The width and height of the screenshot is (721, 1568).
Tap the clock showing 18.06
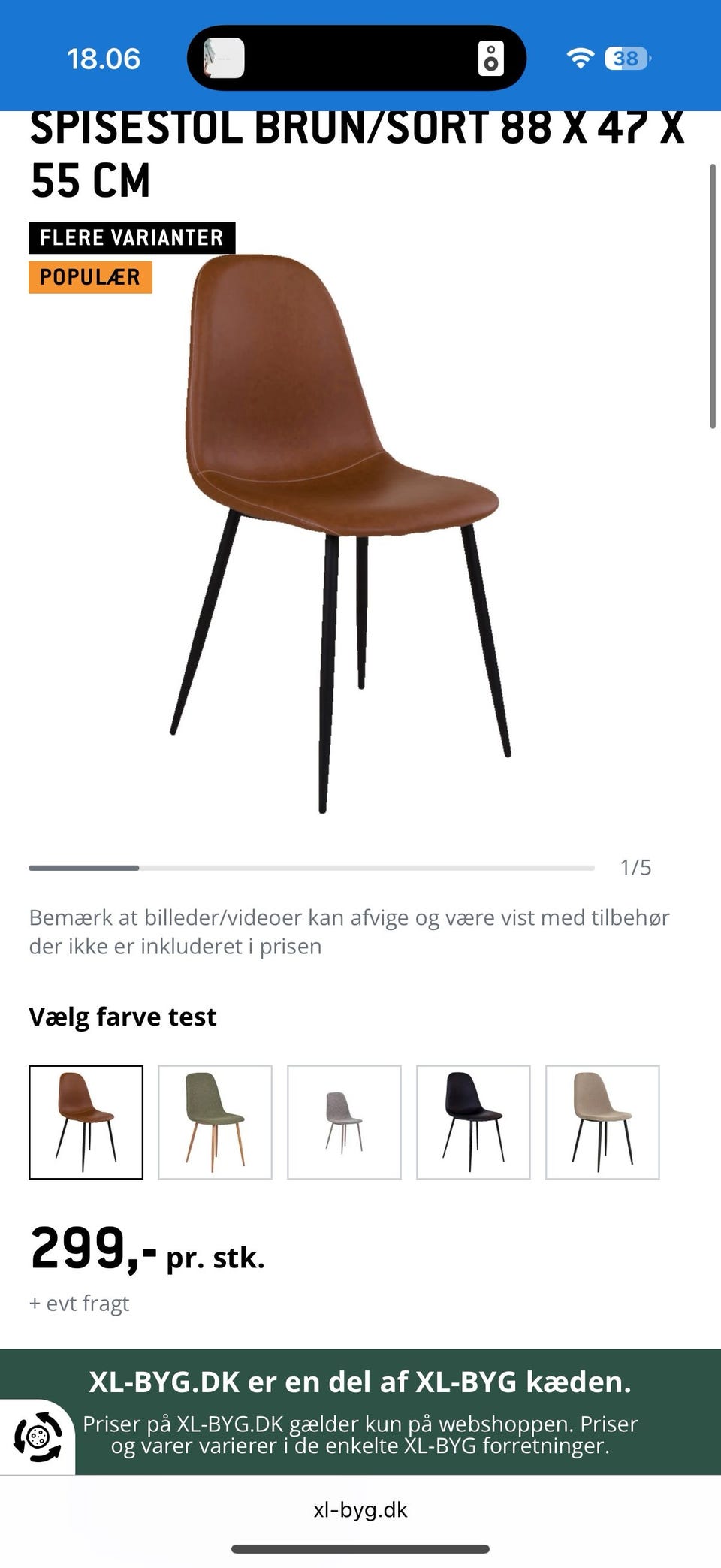click(103, 58)
